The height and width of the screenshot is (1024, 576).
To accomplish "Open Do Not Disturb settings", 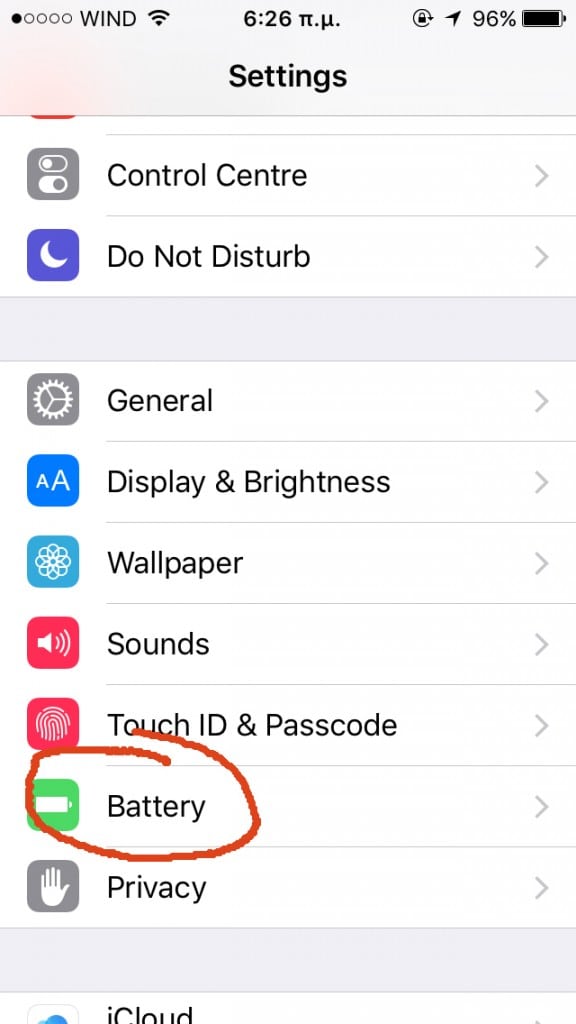I will click(288, 256).
